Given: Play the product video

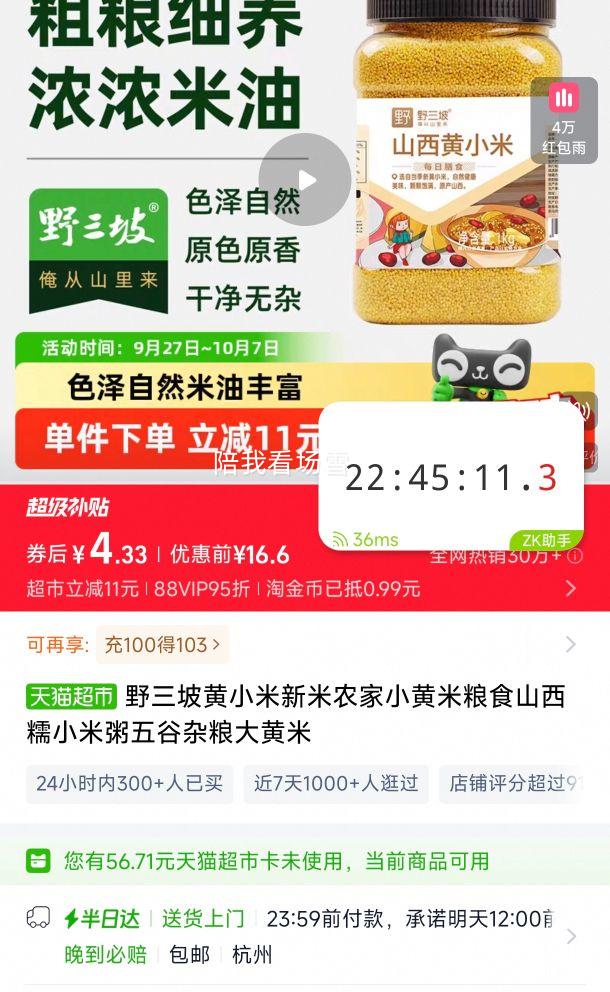Looking at the screenshot, I should click(x=305, y=179).
